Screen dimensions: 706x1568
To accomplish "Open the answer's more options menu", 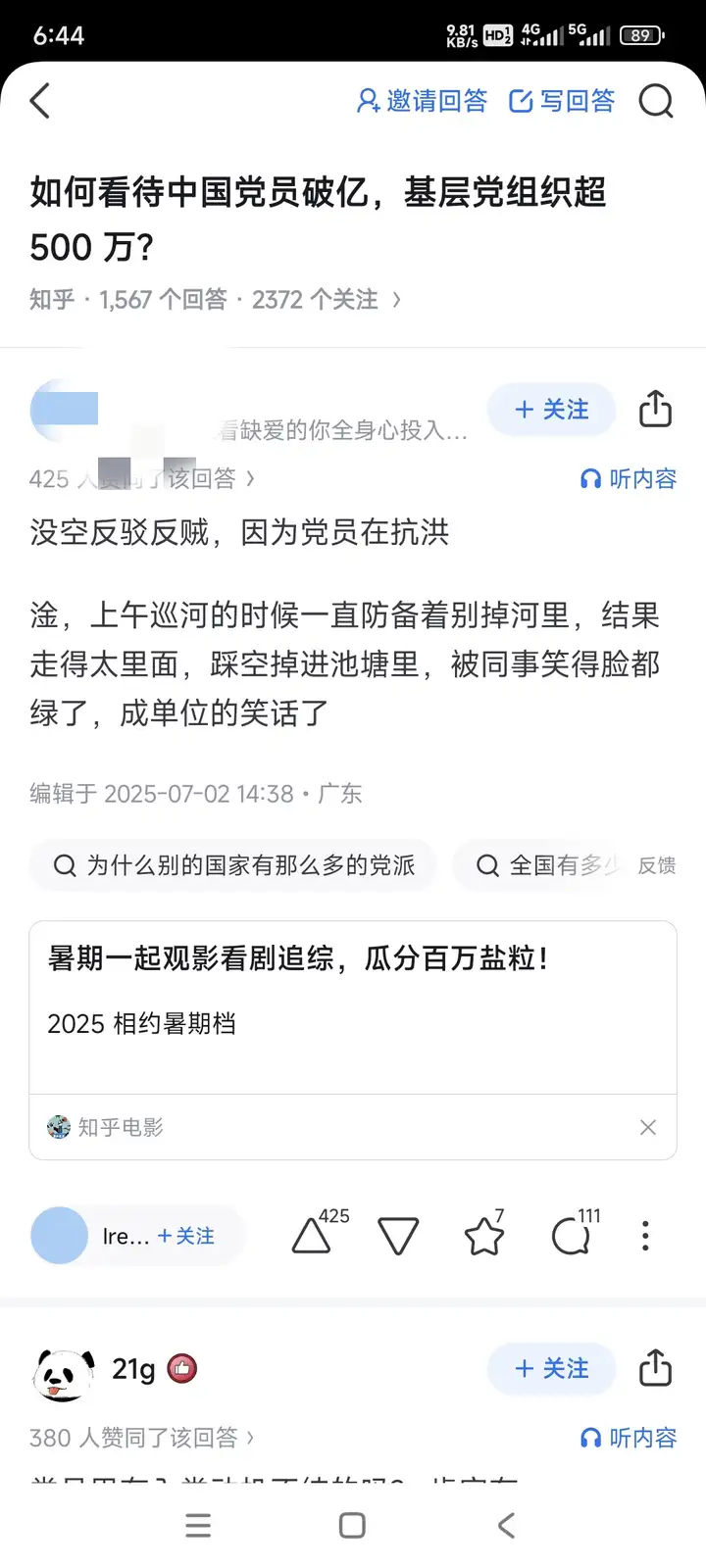I will click(645, 1236).
